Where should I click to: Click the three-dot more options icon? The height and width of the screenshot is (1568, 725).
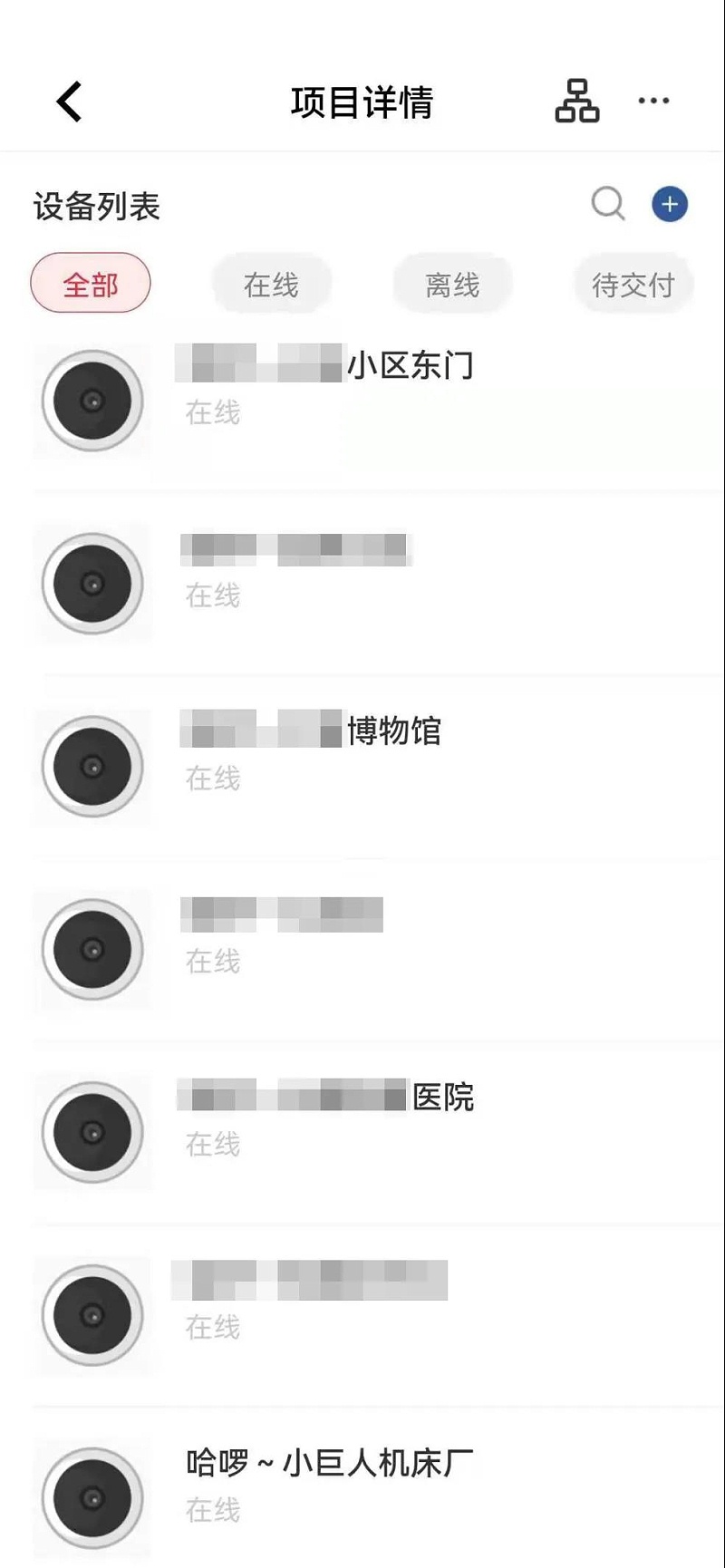[x=654, y=102]
